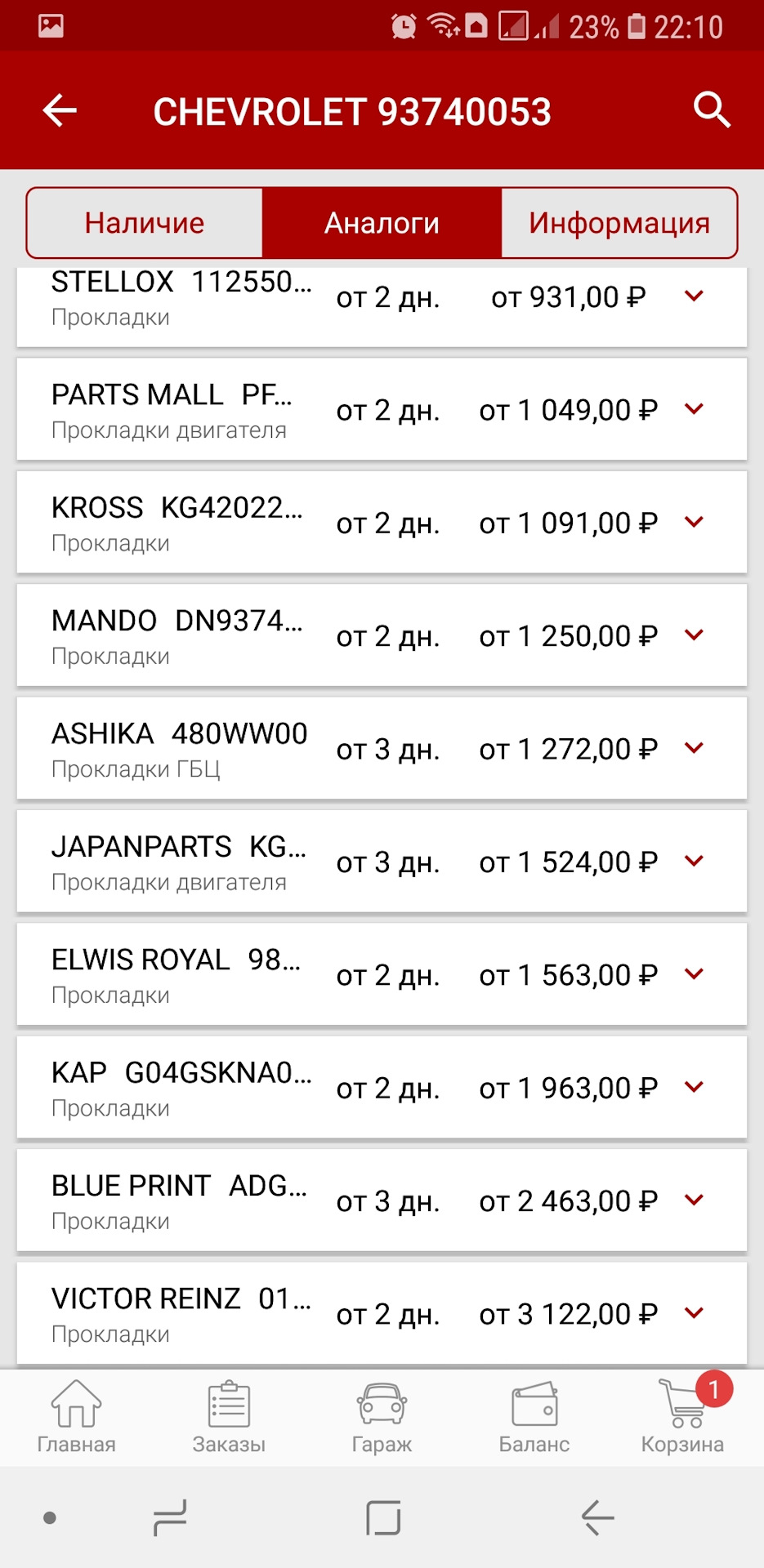The height and width of the screenshot is (1568, 764).
Task: Go to the Главная tab
Action: (76, 1417)
